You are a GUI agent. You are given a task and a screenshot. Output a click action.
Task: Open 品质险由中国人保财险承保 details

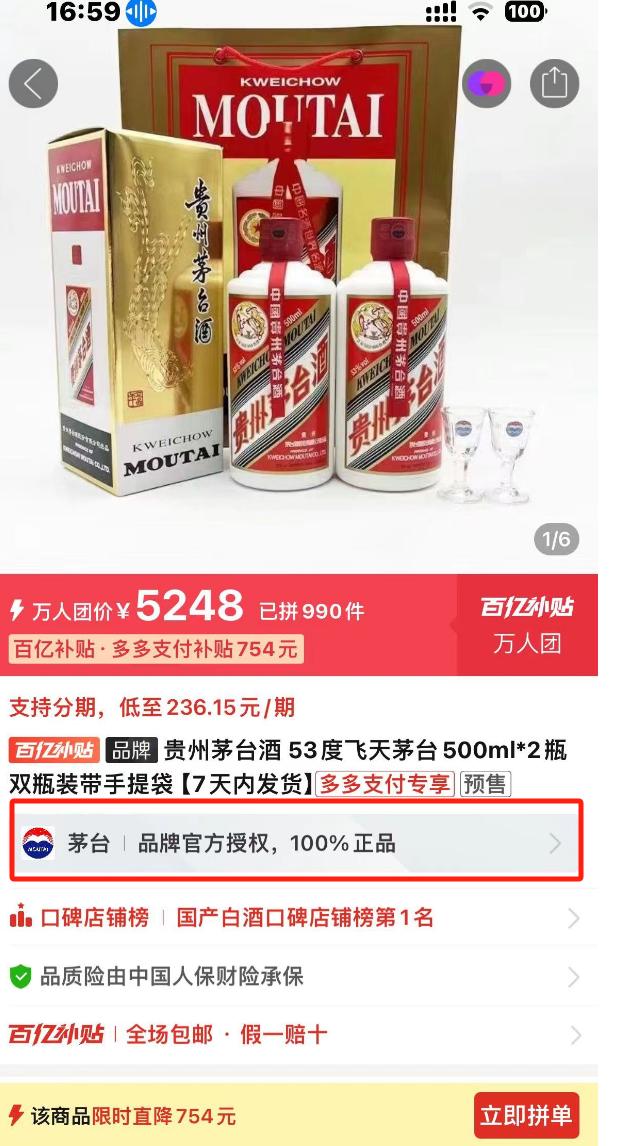[297, 976]
